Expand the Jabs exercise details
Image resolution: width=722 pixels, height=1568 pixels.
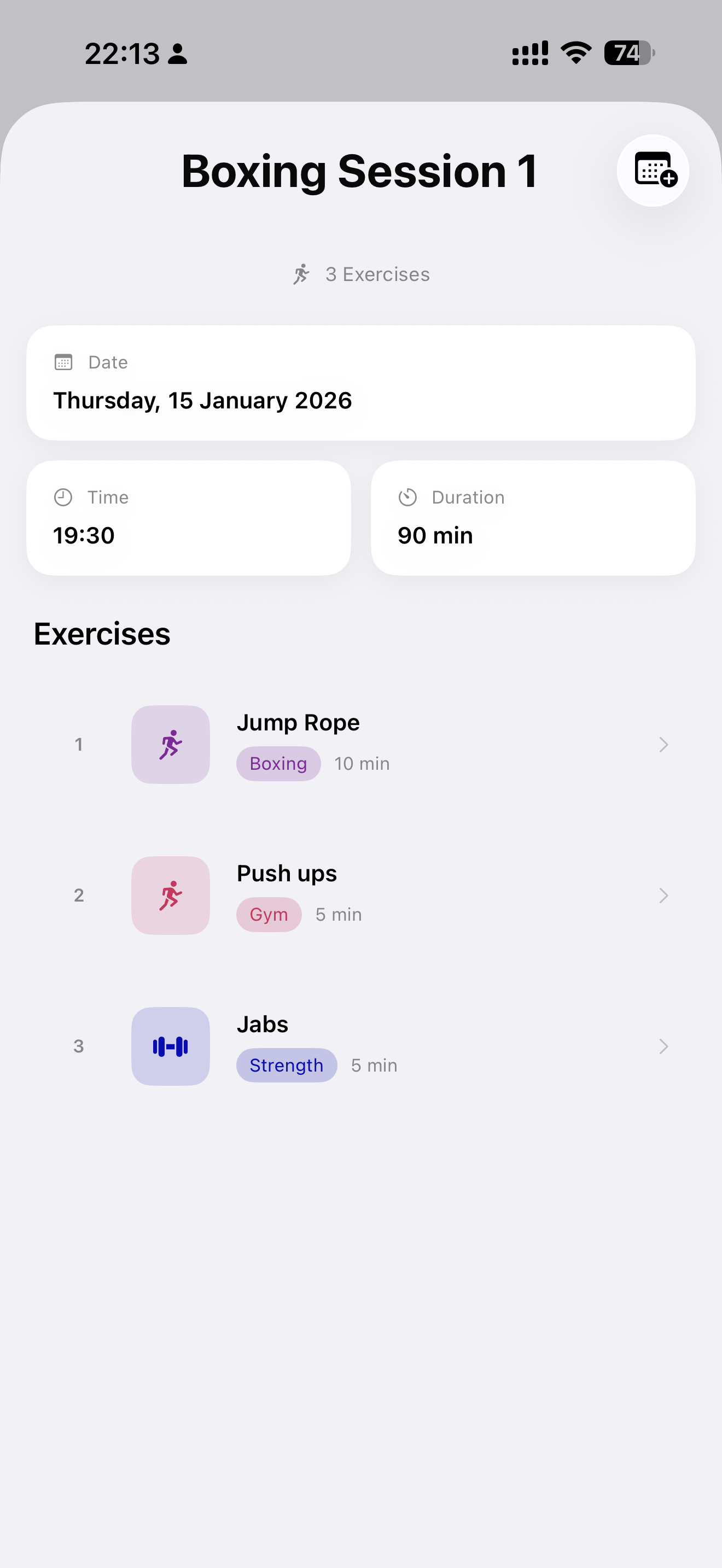point(663,1046)
